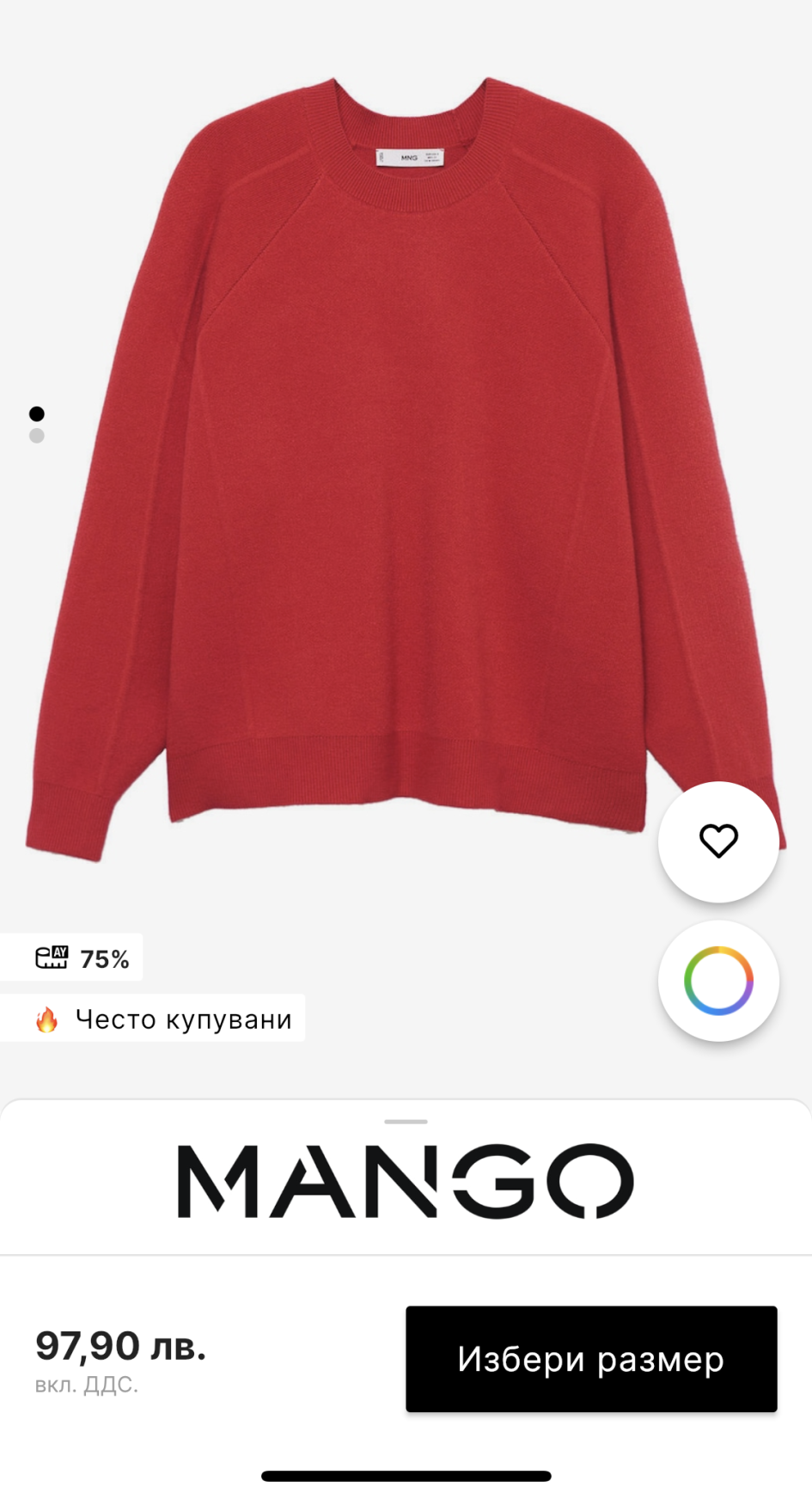The height and width of the screenshot is (1499, 812).
Task: Add the red sweater to wishlist
Action: tap(718, 841)
